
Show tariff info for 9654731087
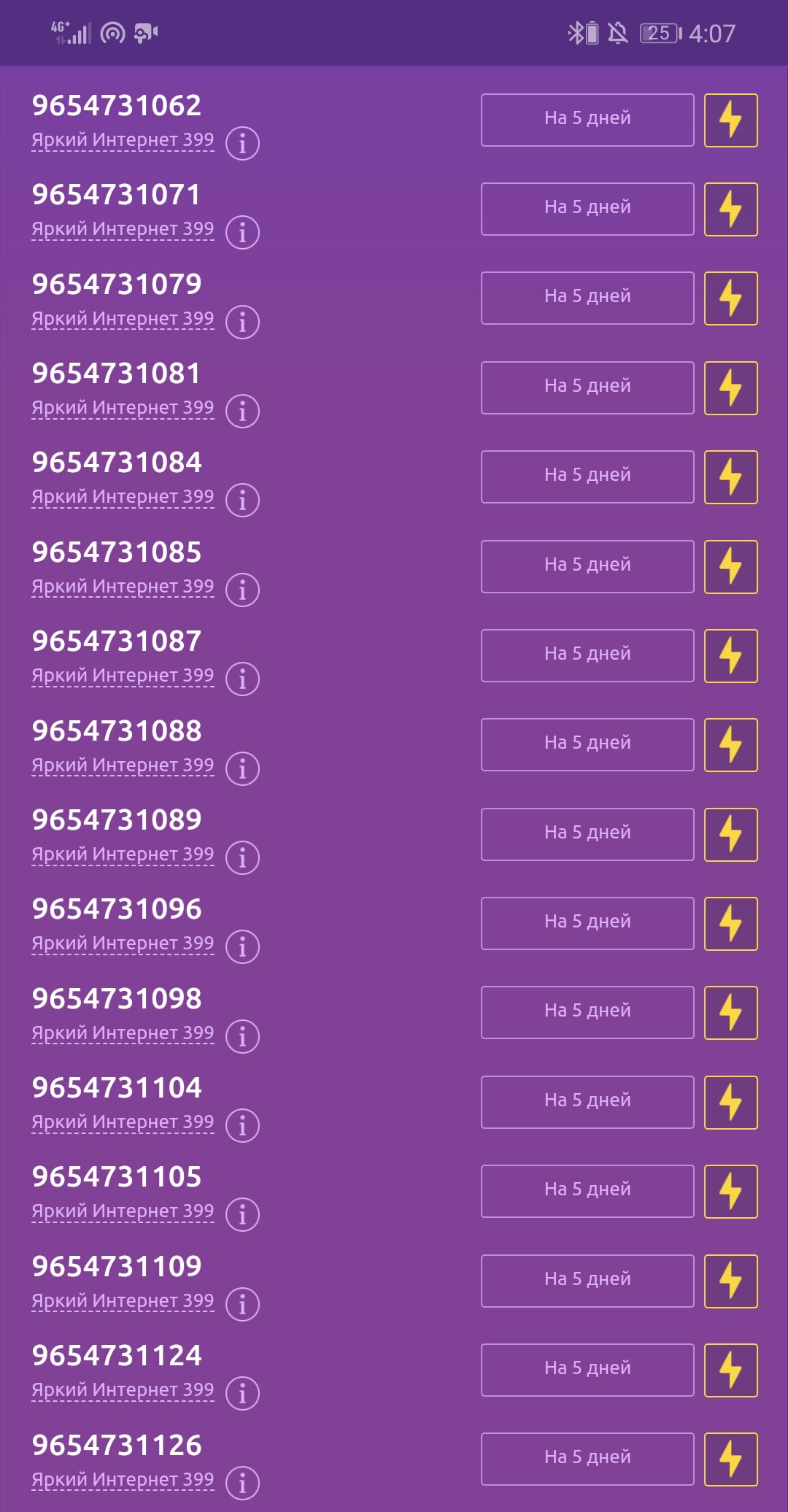point(242,679)
